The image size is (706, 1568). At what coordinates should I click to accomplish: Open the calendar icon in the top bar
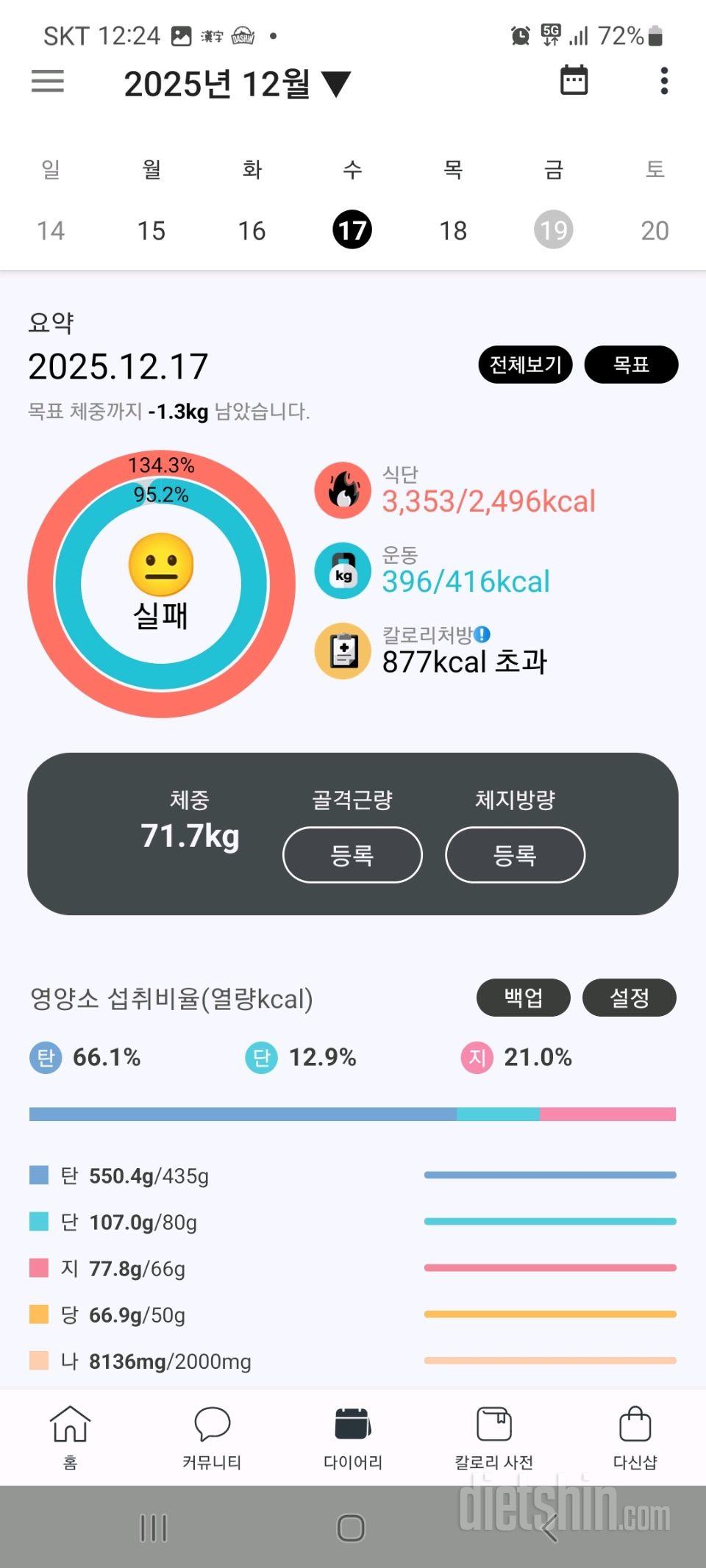[574, 81]
